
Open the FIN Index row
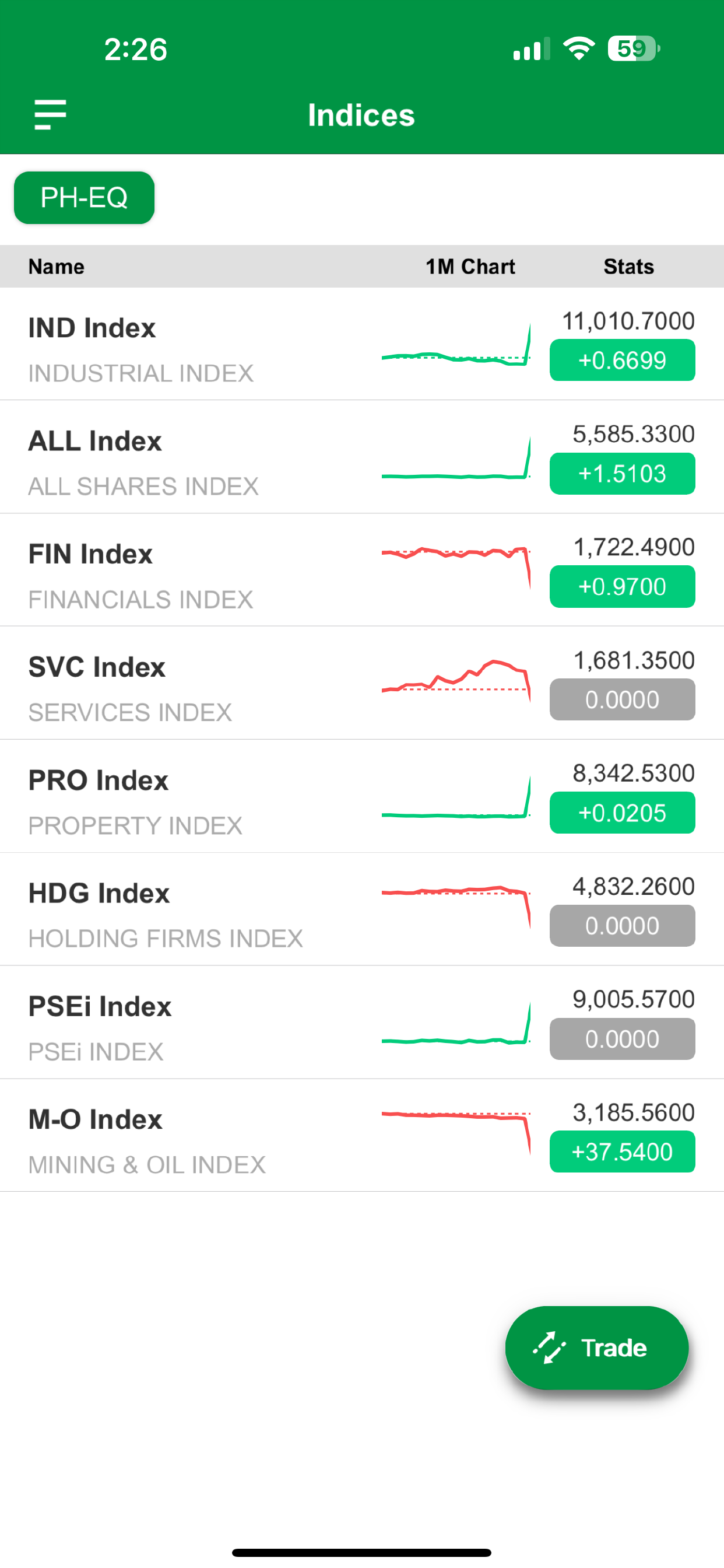point(362,570)
